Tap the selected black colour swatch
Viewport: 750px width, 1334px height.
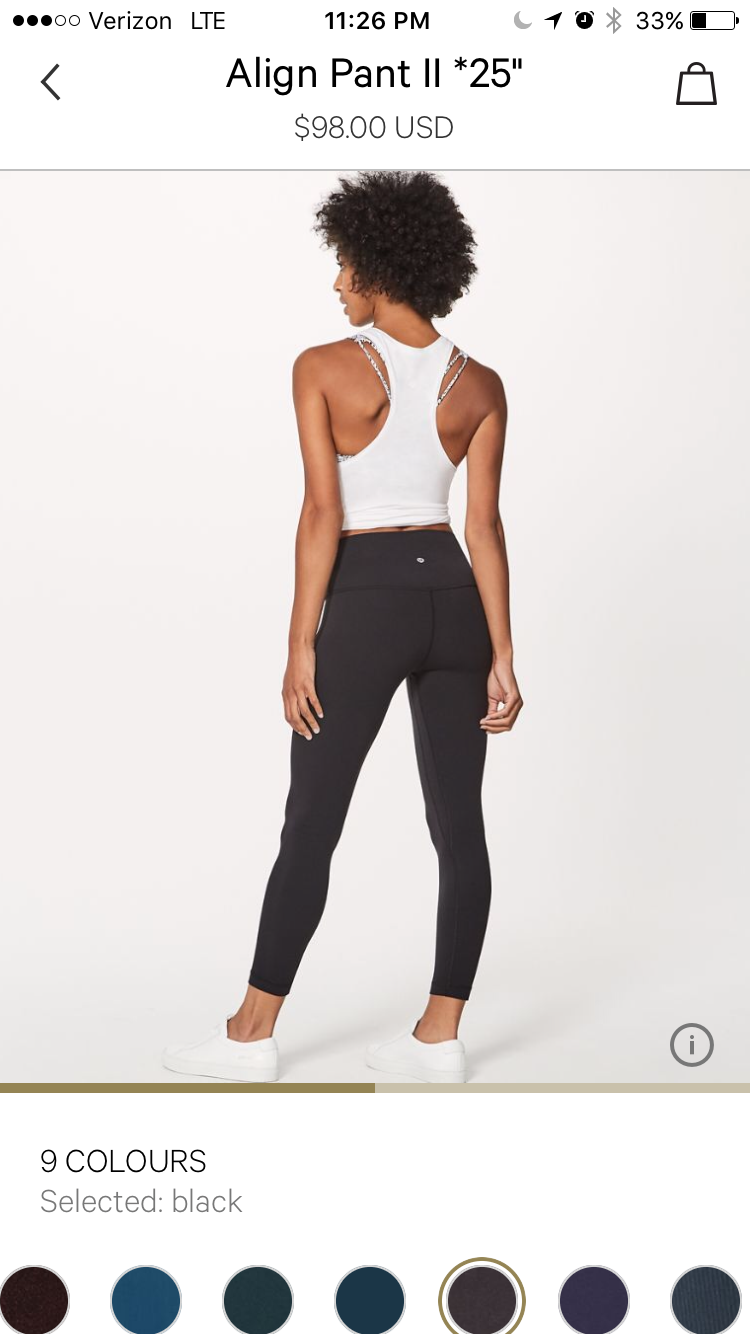[482, 1300]
